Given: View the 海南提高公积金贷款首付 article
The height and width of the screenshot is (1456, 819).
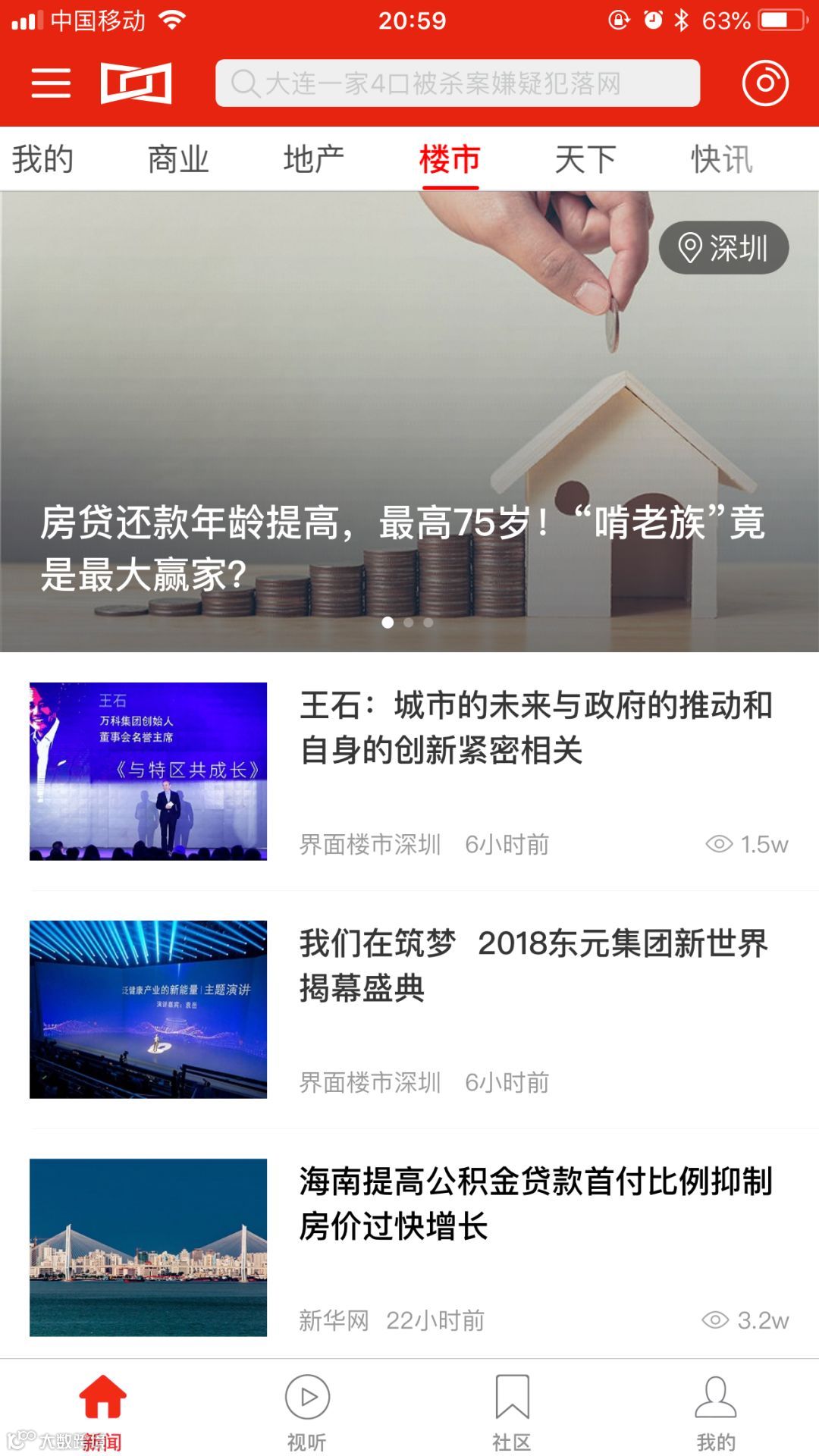Looking at the screenshot, I should point(535,1203).
